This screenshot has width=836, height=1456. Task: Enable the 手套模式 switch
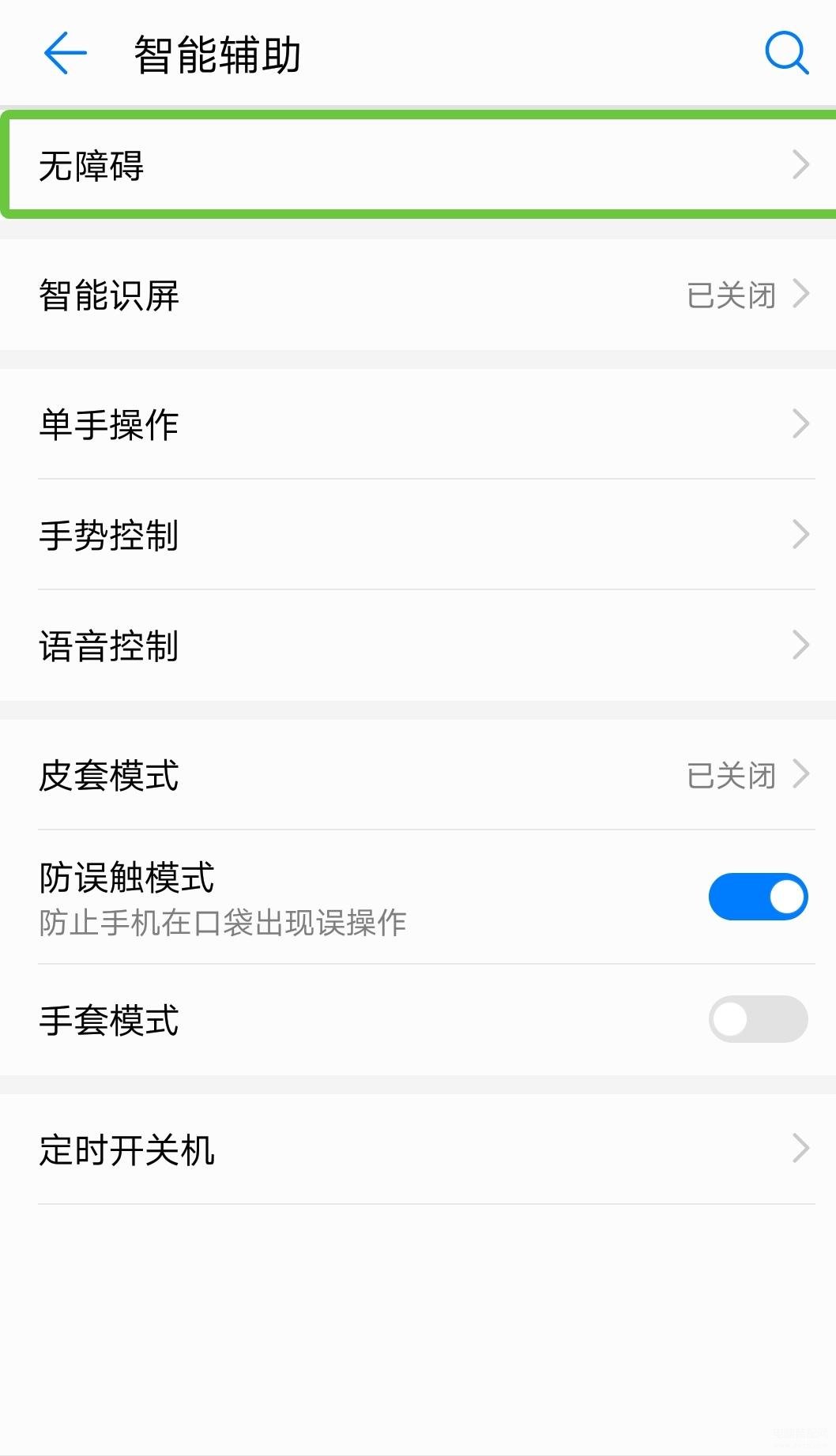point(758,1019)
